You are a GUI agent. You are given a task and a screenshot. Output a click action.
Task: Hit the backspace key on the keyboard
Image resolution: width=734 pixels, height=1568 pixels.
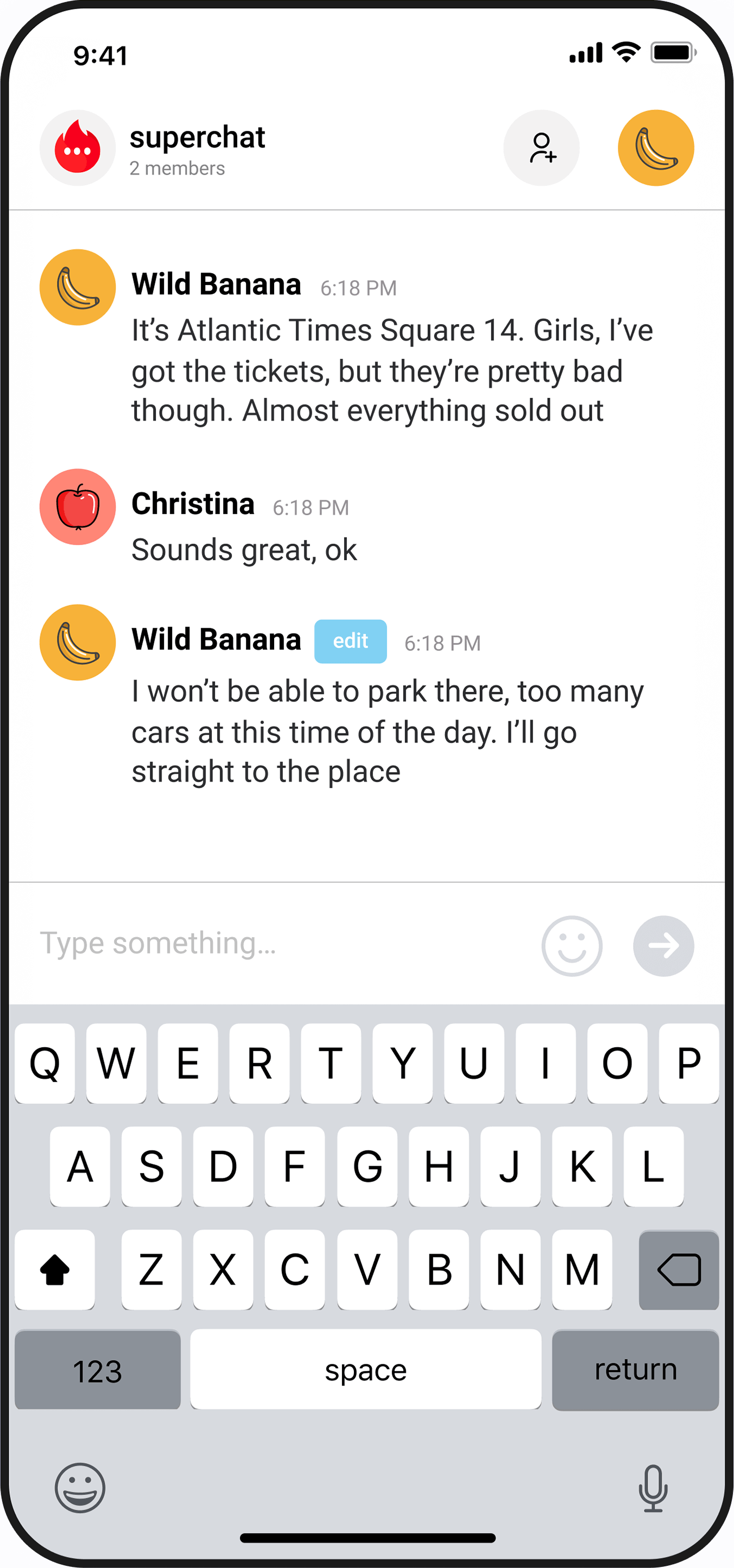pyautogui.click(x=679, y=1270)
